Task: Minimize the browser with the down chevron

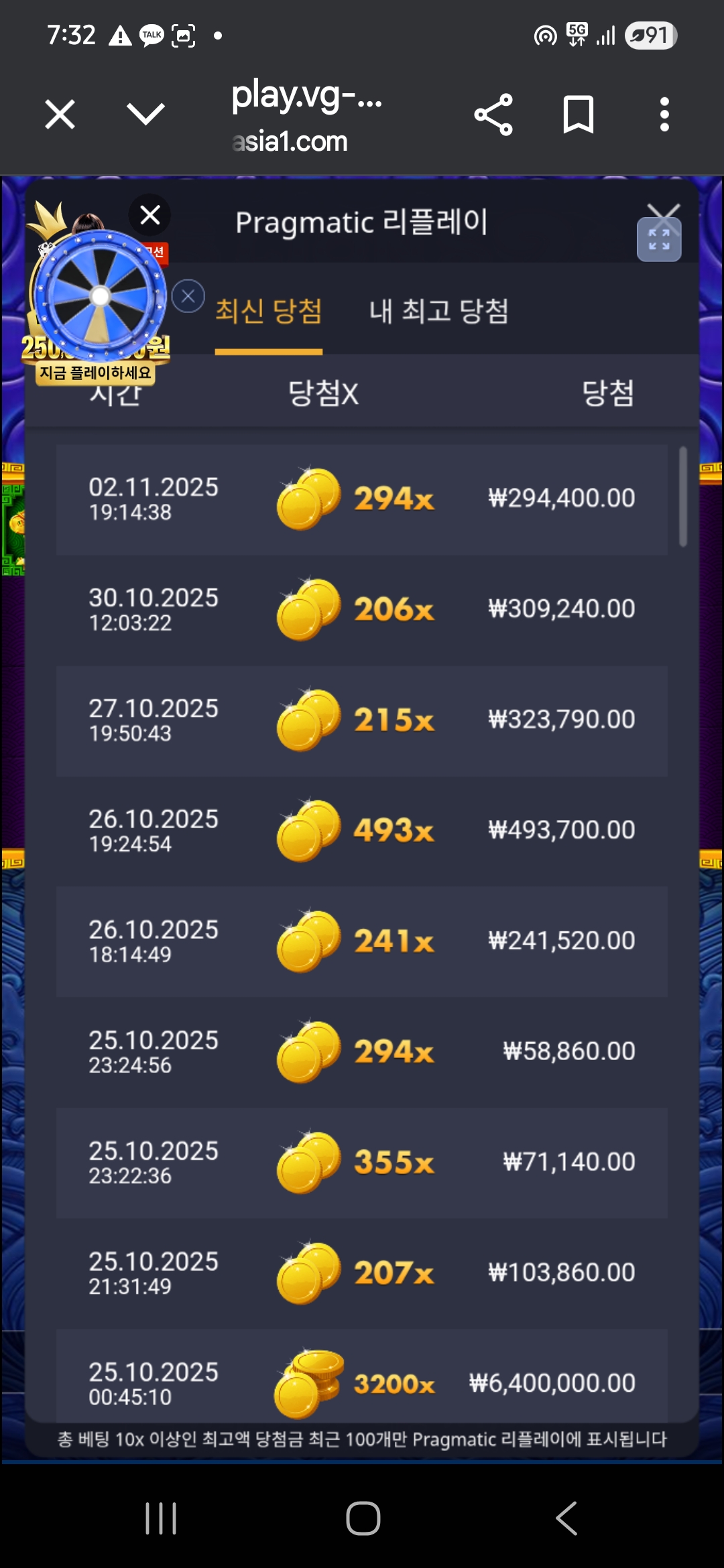Action: tap(145, 115)
